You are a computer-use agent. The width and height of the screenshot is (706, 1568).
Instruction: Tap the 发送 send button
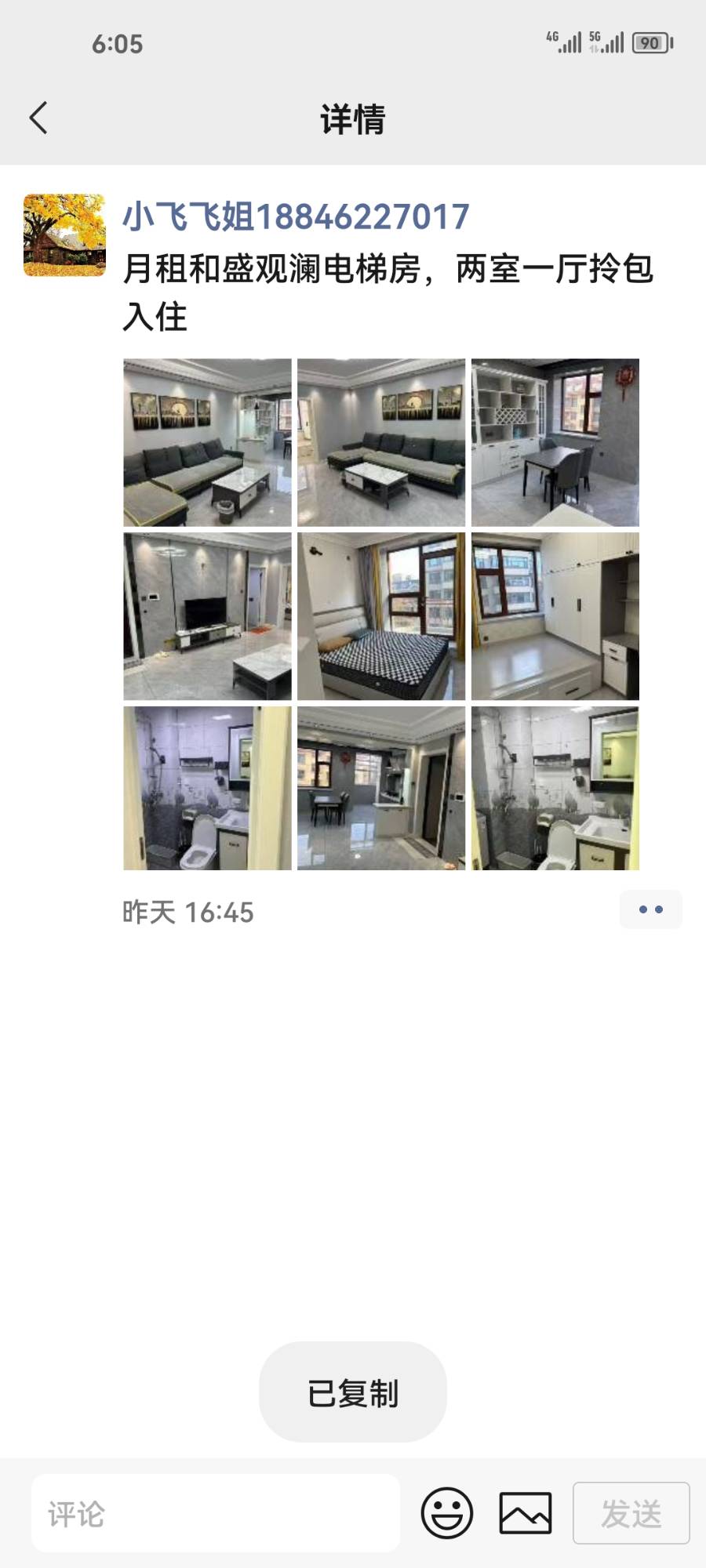631,1513
